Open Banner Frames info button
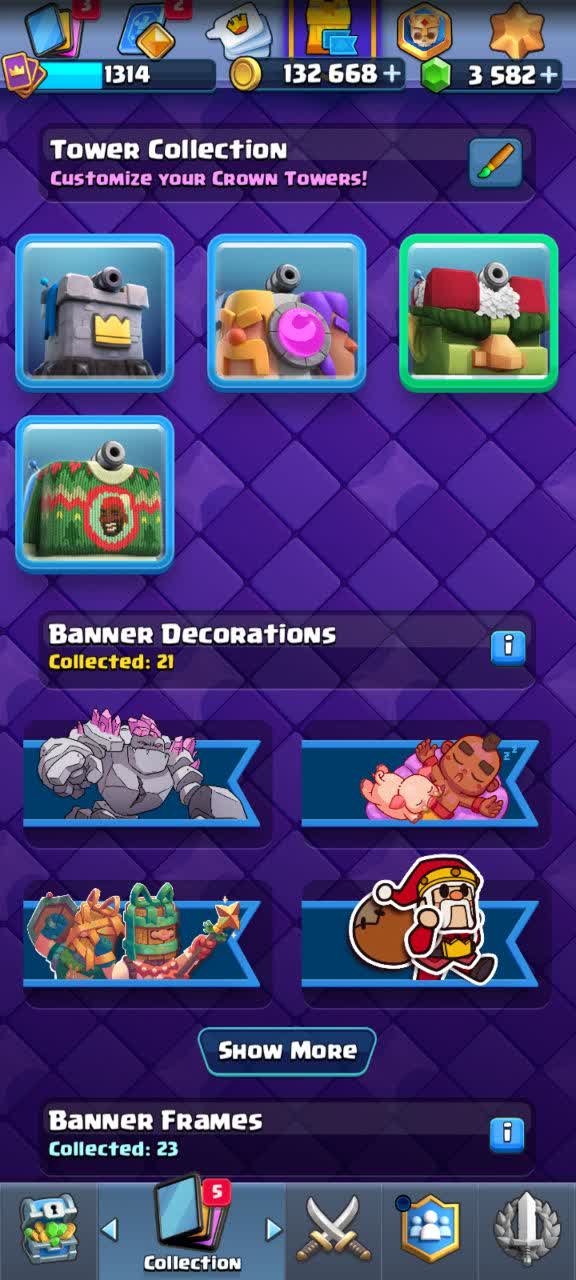 508,1134
